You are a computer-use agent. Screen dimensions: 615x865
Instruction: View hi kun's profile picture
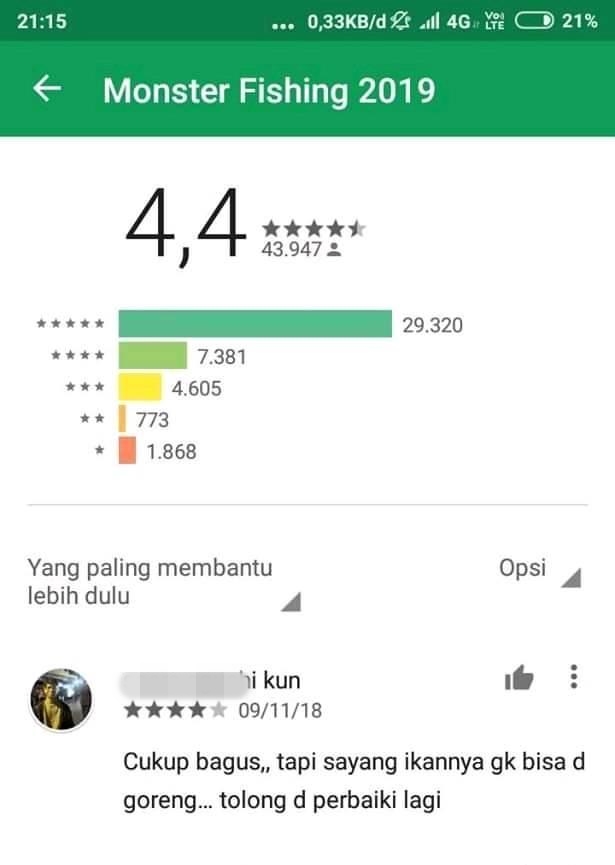61,700
